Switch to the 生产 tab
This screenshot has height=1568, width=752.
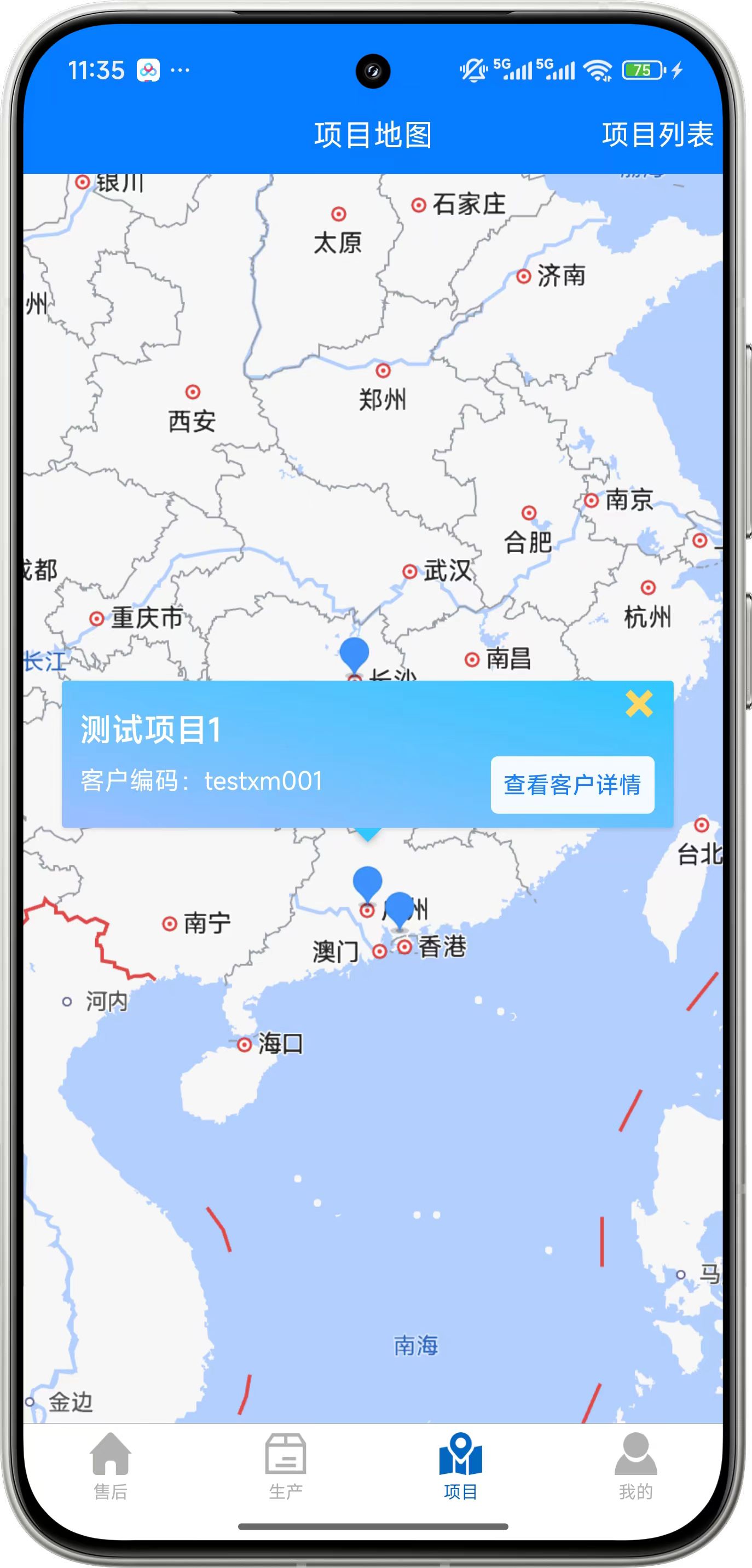coord(286,1467)
